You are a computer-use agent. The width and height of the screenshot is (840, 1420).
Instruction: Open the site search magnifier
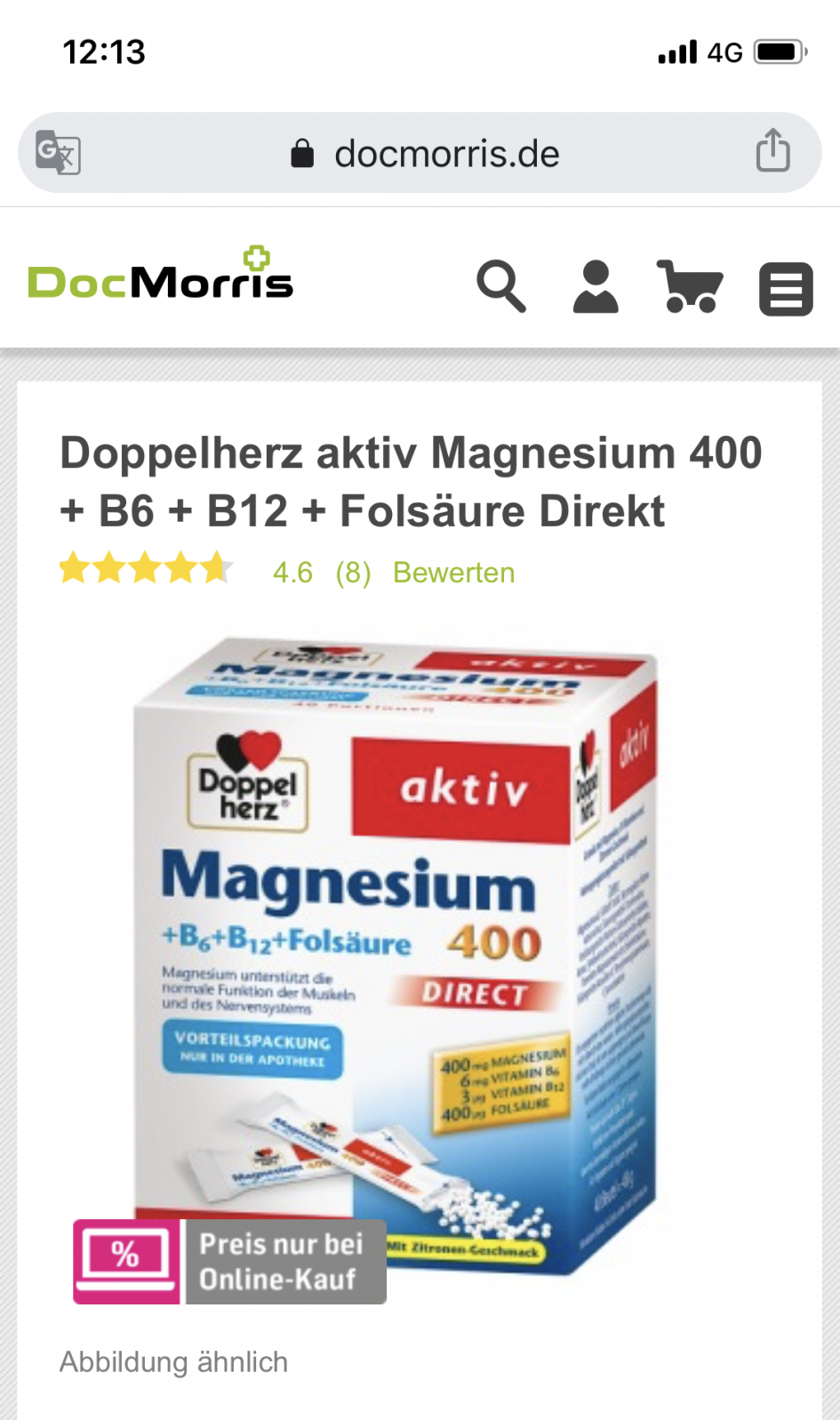[501, 286]
